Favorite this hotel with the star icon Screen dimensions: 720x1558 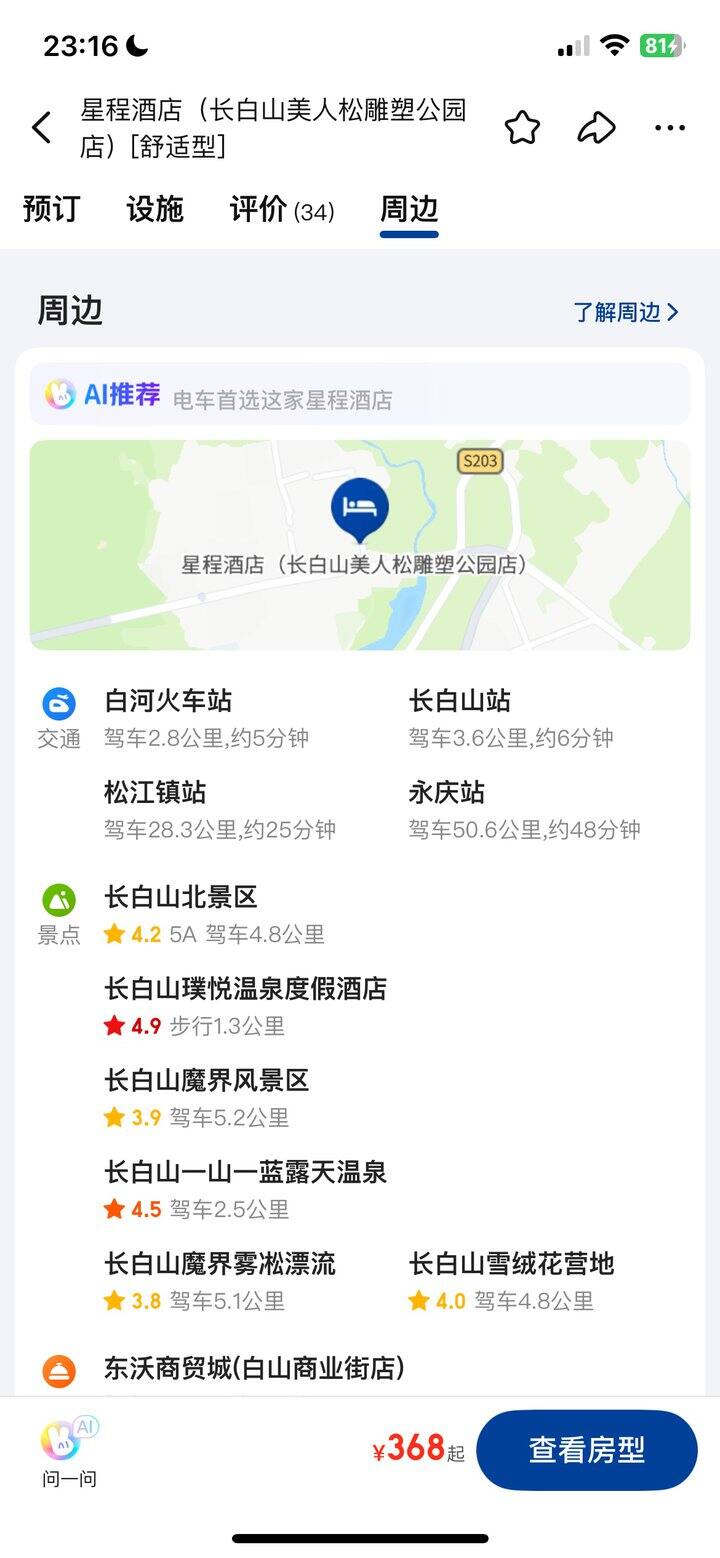click(522, 128)
